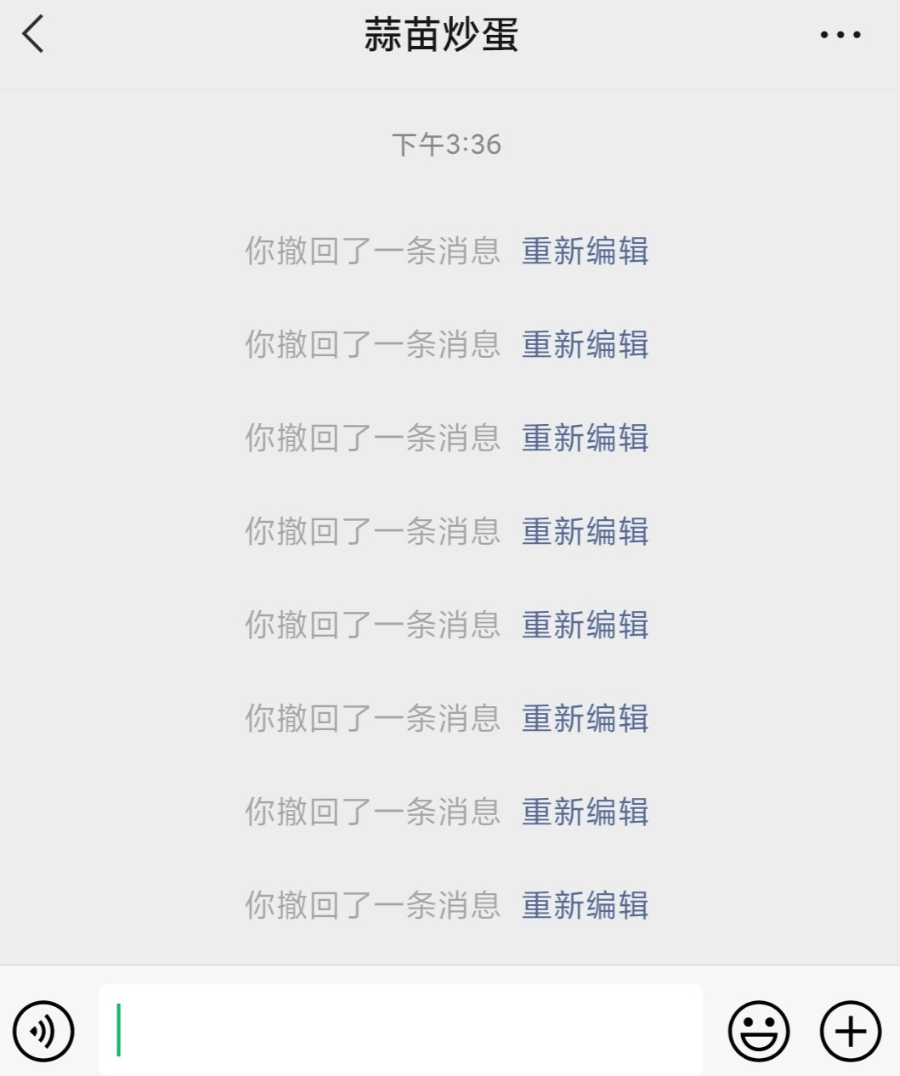This screenshot has width=900, height=1076.
Task: Re-edit the fourth recalled message
Action: click(584, 531)
